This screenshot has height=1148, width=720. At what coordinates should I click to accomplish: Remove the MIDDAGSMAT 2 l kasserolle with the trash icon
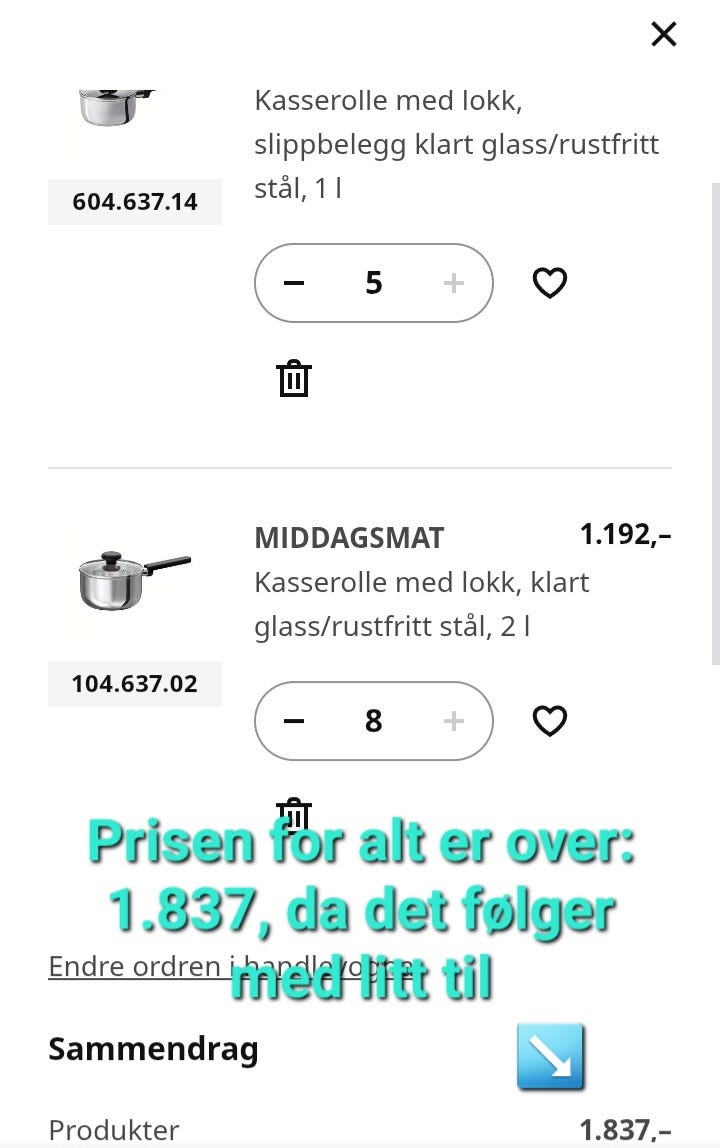(x=294, y=811)
